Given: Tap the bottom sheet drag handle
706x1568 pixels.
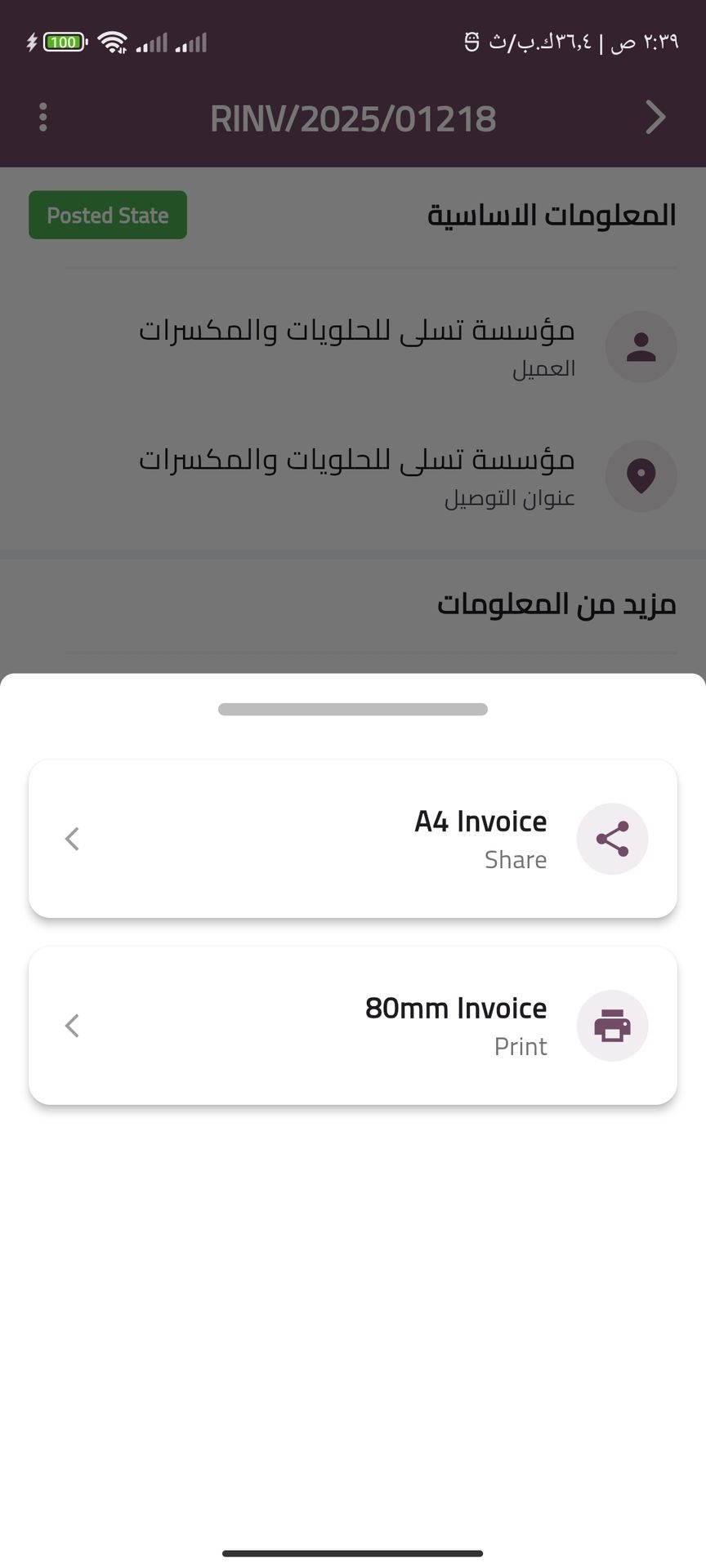Looking at the screenshot, I should [353, 709].
